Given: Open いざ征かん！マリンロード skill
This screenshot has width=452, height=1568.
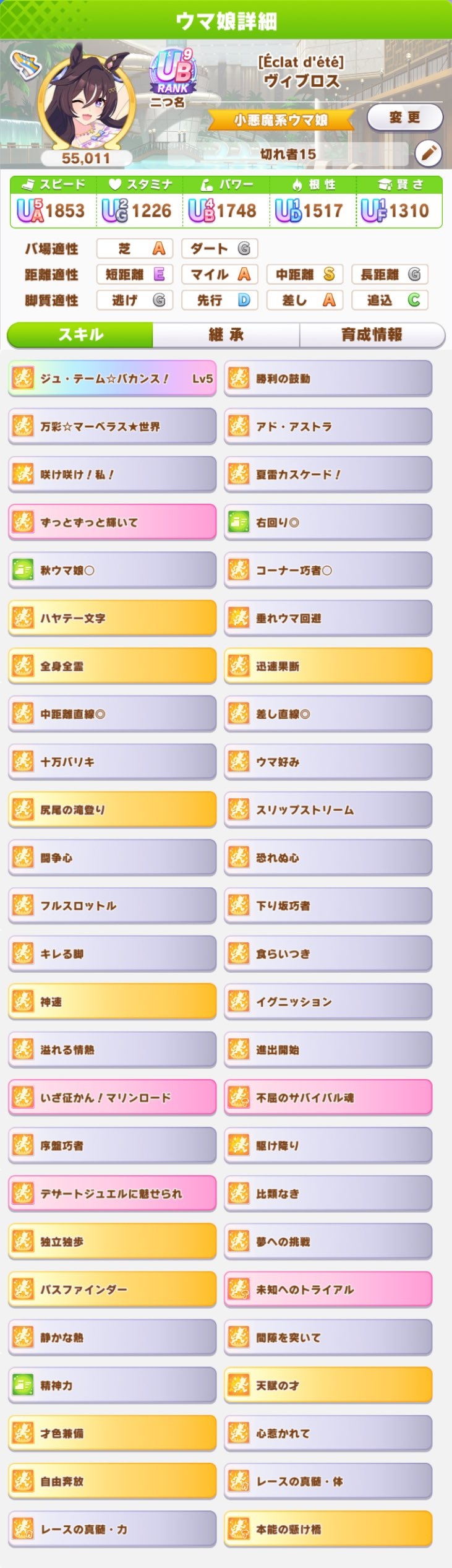Looking at the screenshot, I should pos(113,1097).
